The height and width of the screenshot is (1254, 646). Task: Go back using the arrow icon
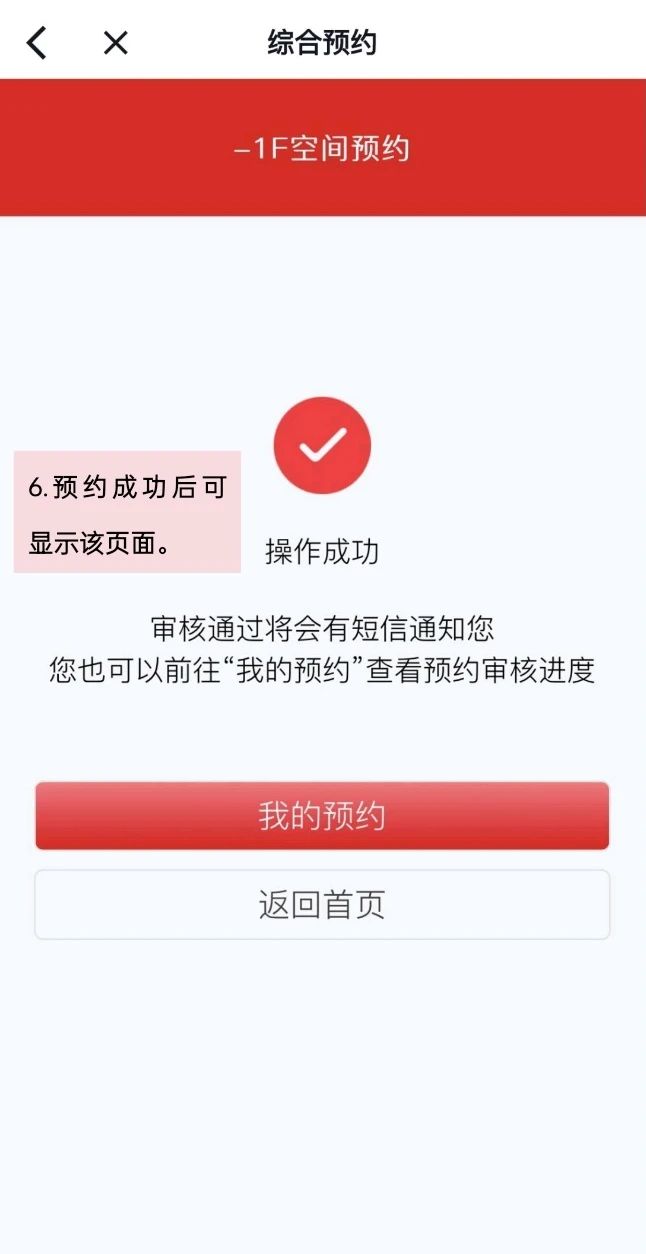[x=37, y=43]
